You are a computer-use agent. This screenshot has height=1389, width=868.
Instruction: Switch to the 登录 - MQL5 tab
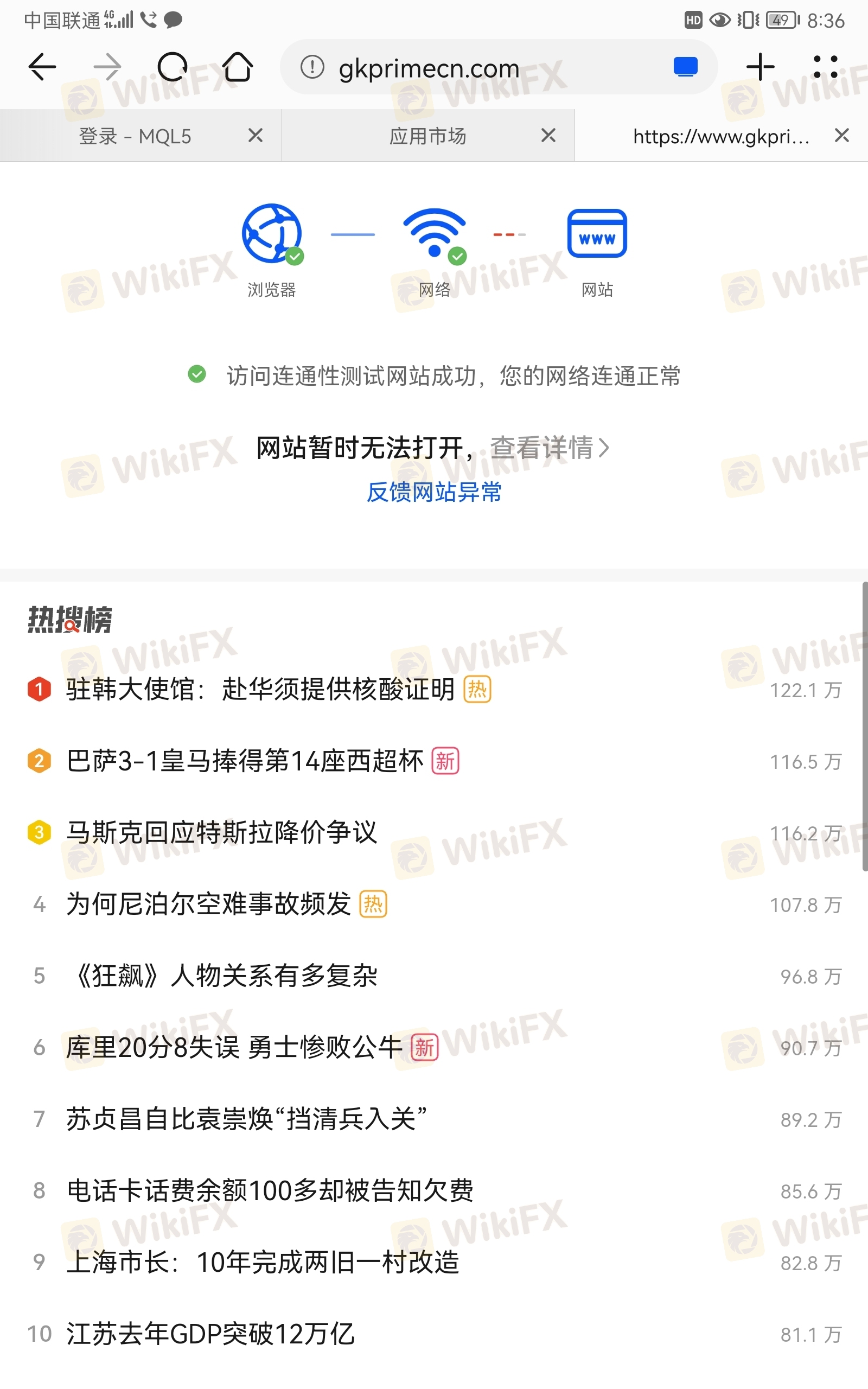[x=135, y=136]
